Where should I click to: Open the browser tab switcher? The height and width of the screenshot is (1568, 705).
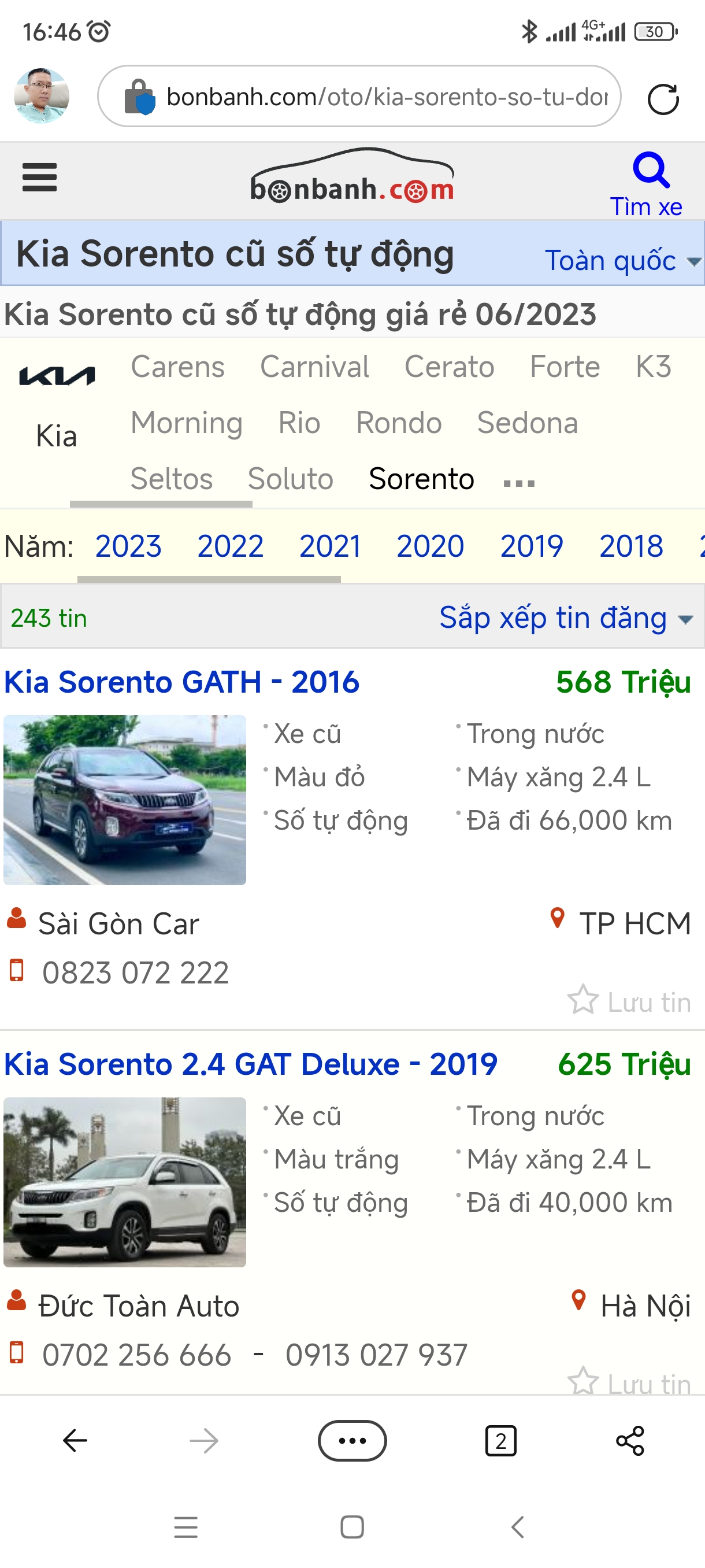click(x=500, y=1440)
